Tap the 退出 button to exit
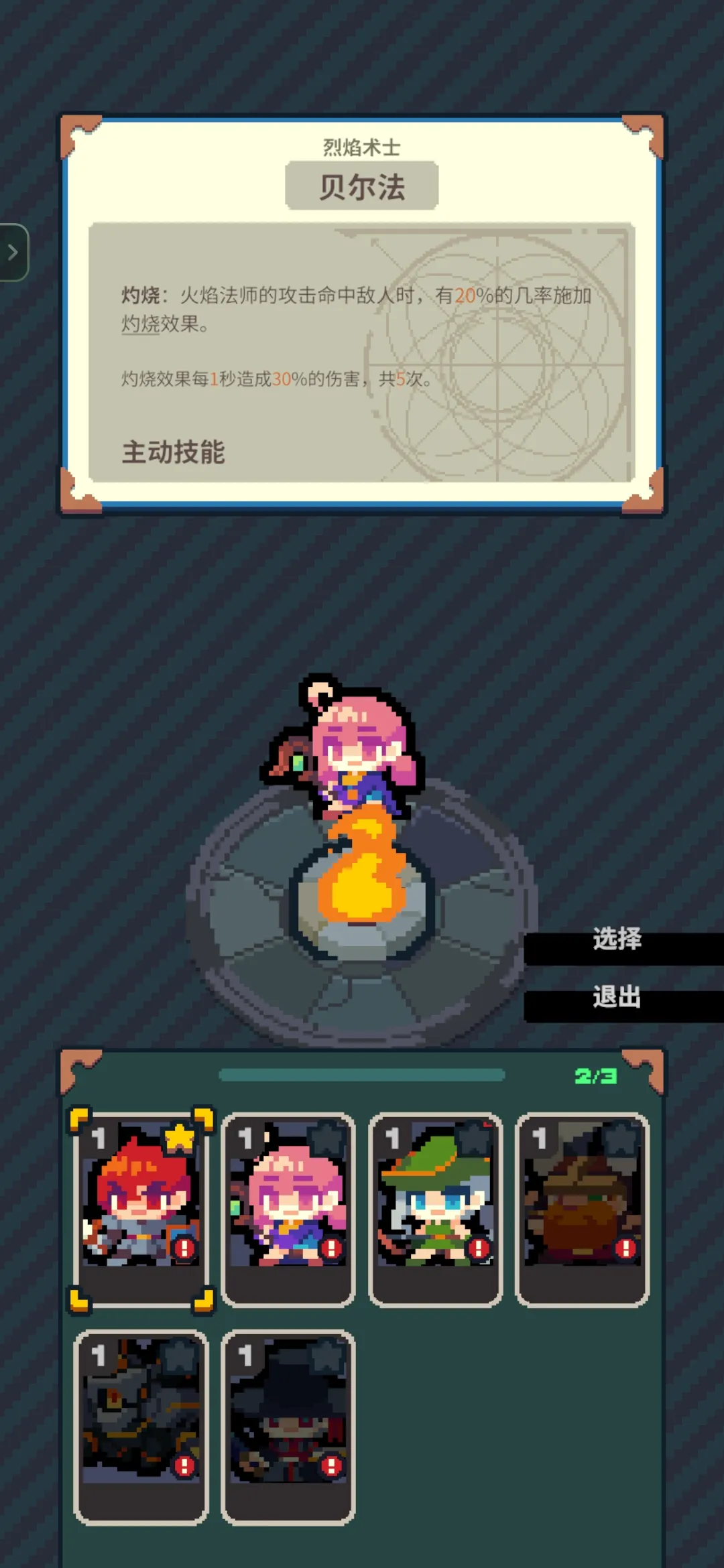Viewport: 724px width, 1568px height. pos(617,998)
